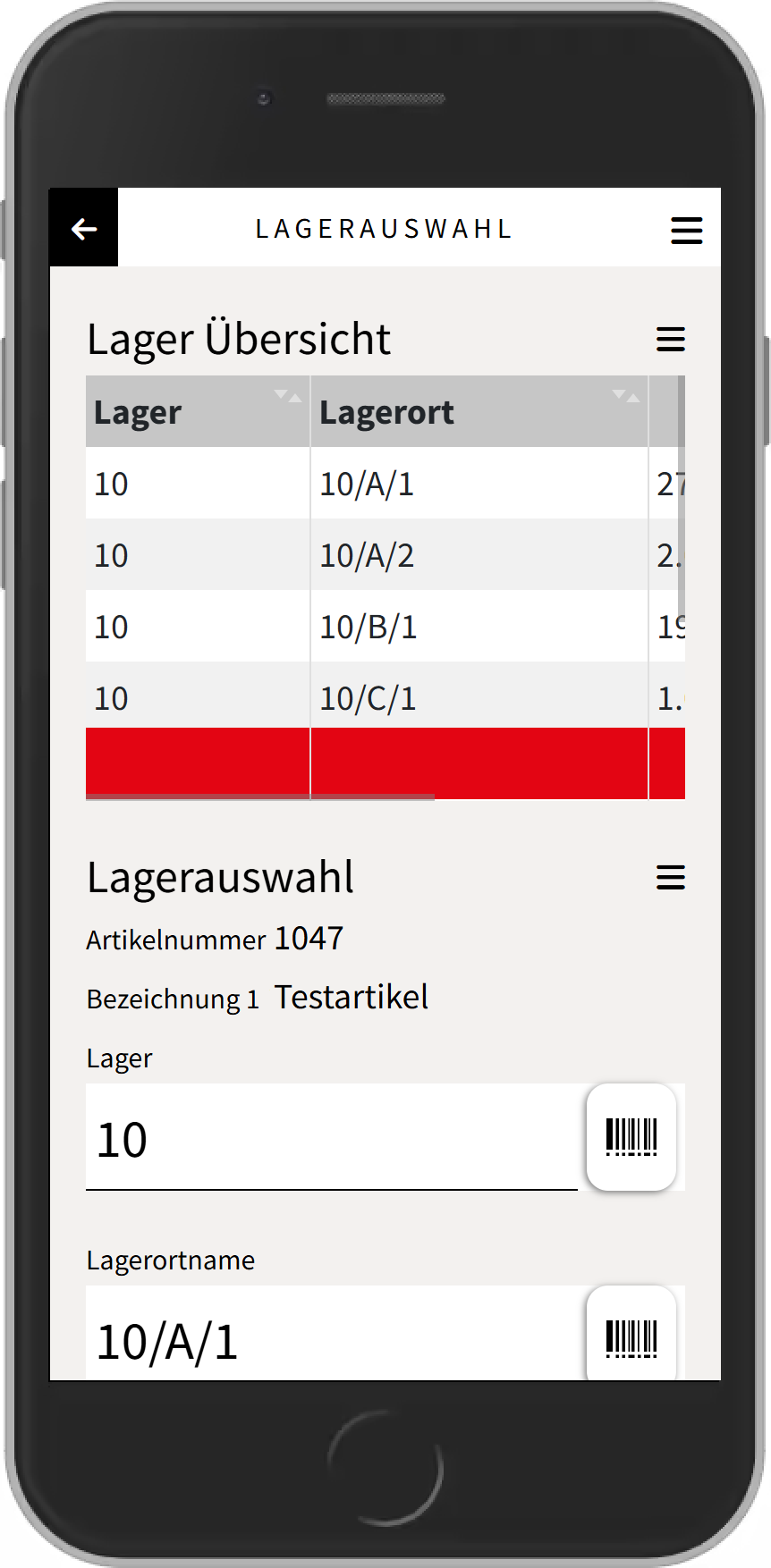The image size is (771, 1568).
Task: Scan barcode for the Lager field
Action: tap(631, 1137)
